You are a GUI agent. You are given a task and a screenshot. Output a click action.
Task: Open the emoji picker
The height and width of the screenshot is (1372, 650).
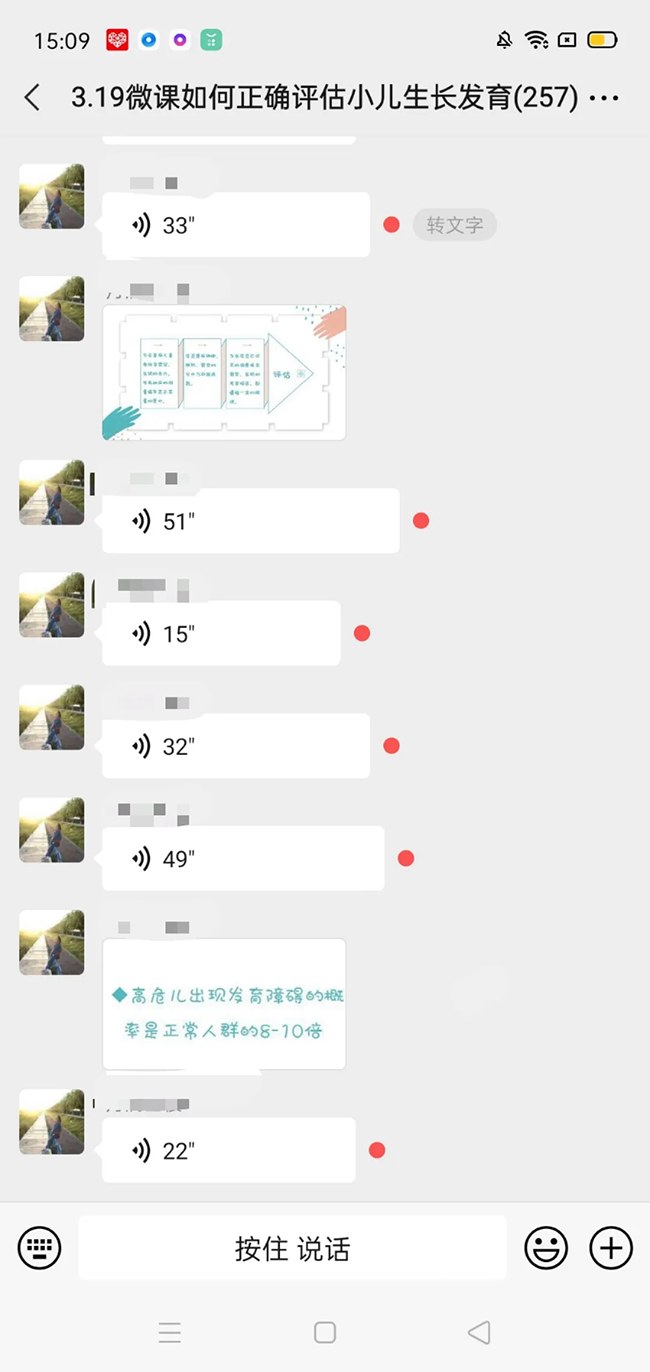546,1247
